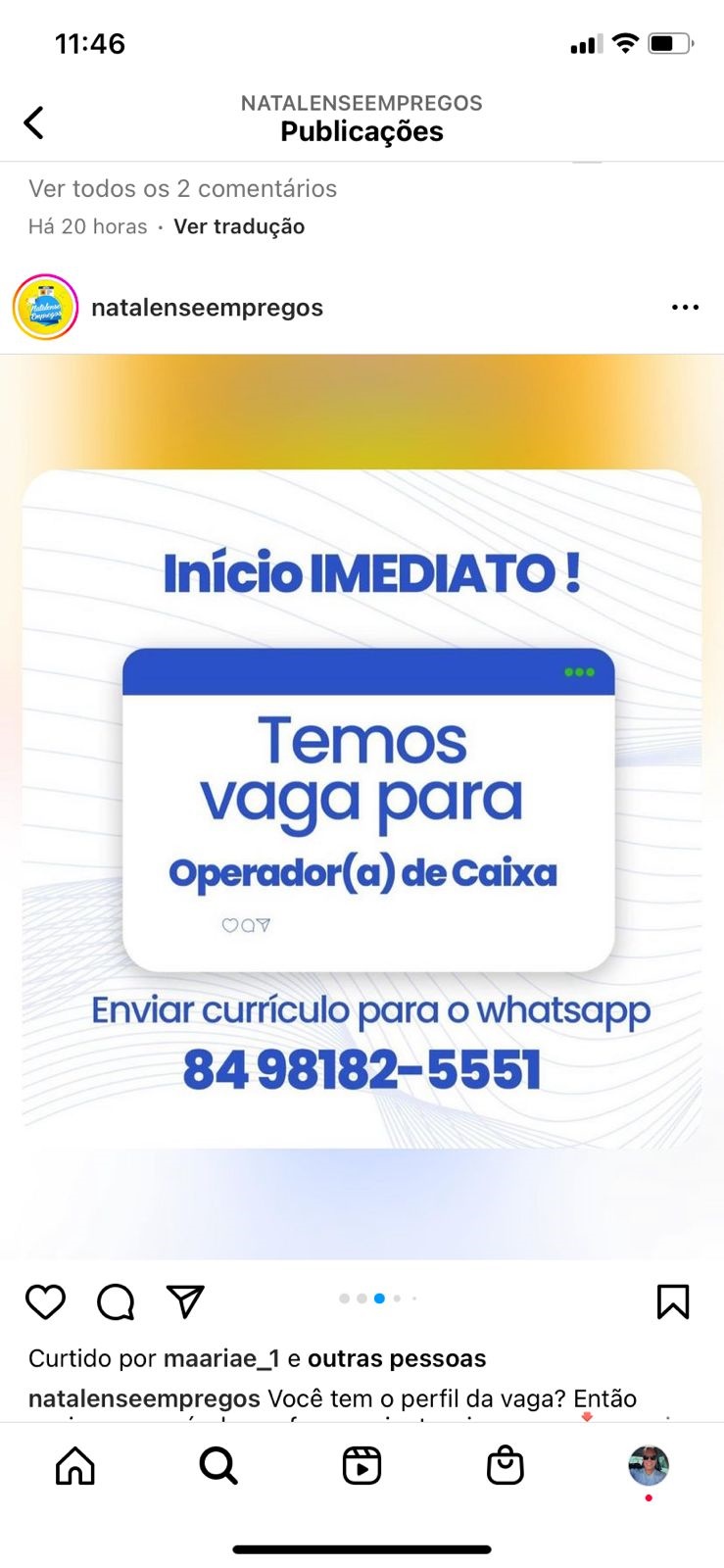
Task: Comment on the job post
Action: pos(116,1301)
